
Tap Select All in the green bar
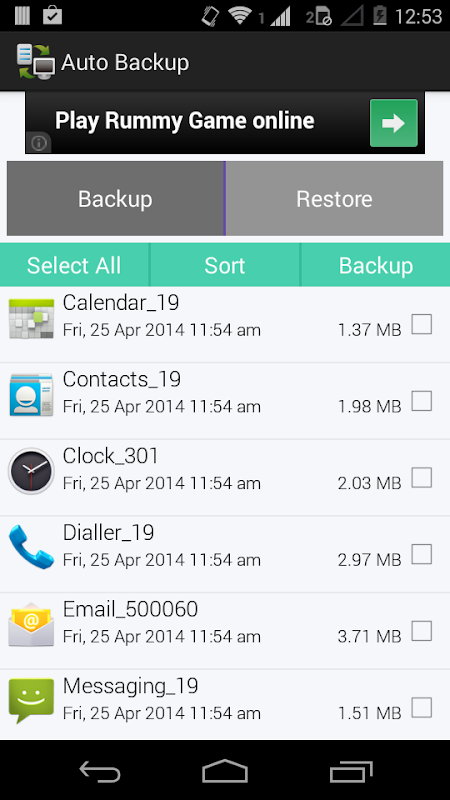click(x=74, y=265)
